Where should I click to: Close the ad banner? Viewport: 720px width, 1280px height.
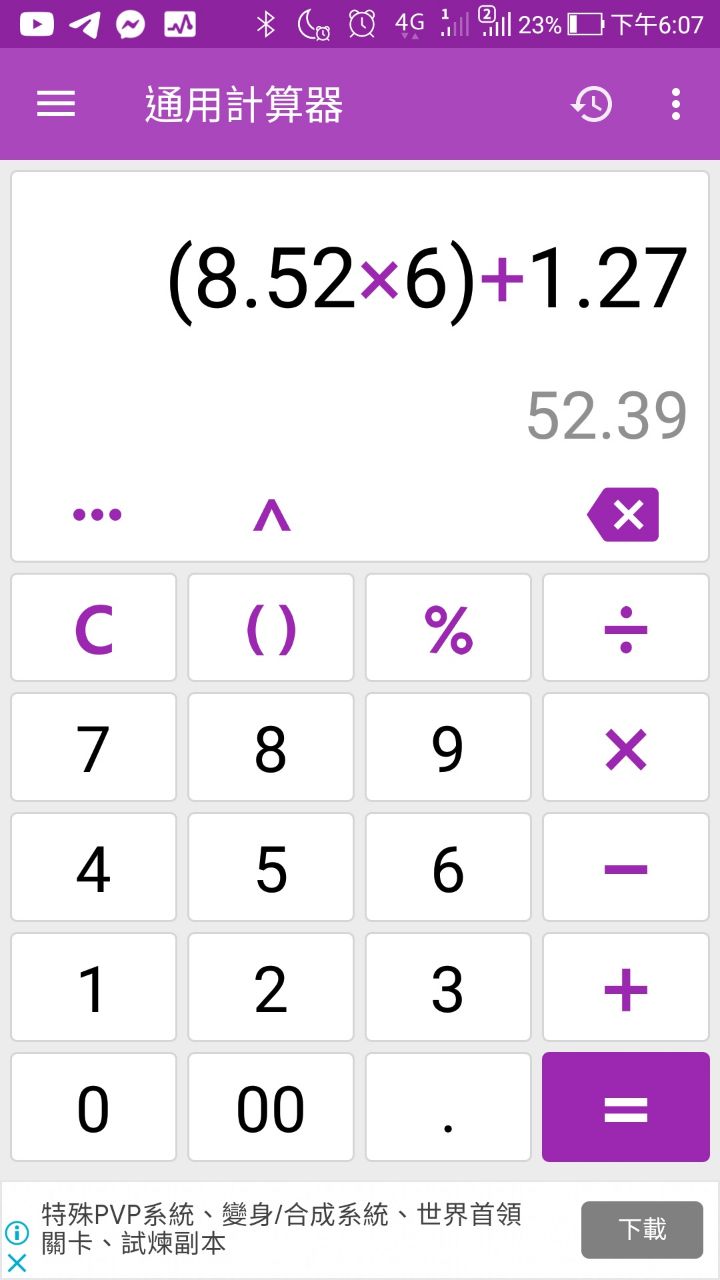(17, 1263)
